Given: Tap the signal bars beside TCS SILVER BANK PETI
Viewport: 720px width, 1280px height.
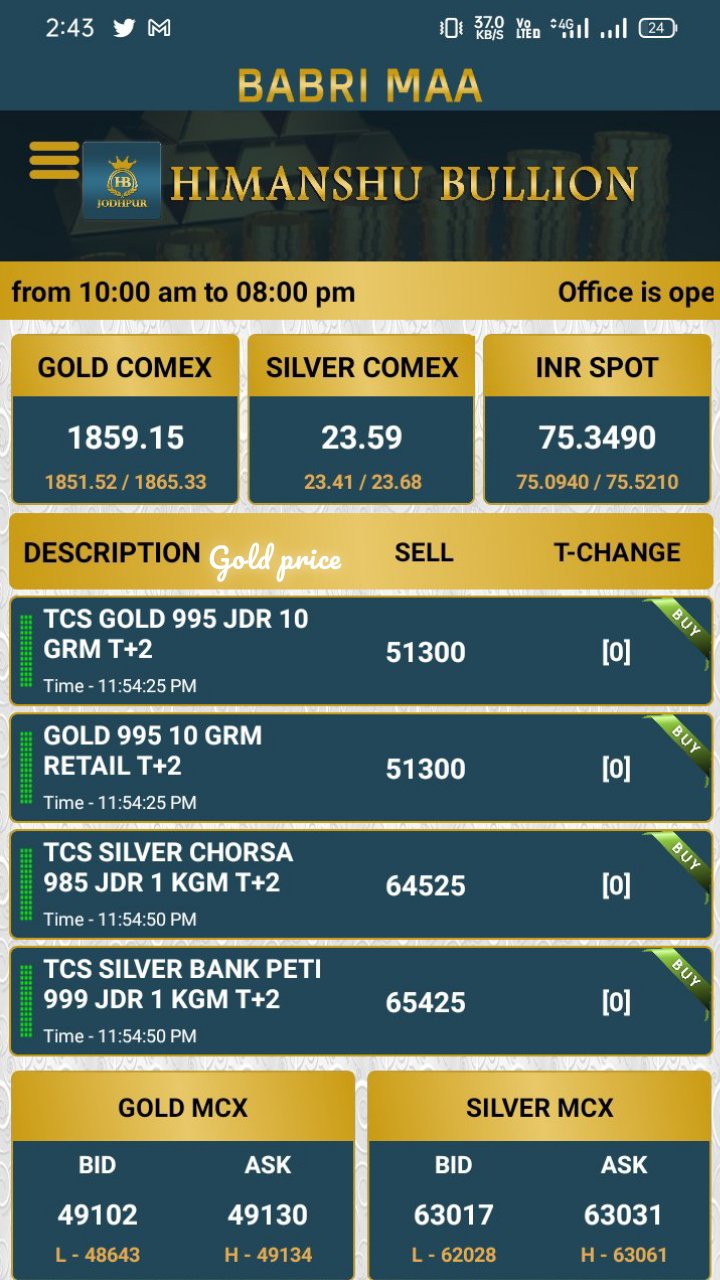Looking at the screenshot, I should pyautogui.click(x=25, y=1000).
